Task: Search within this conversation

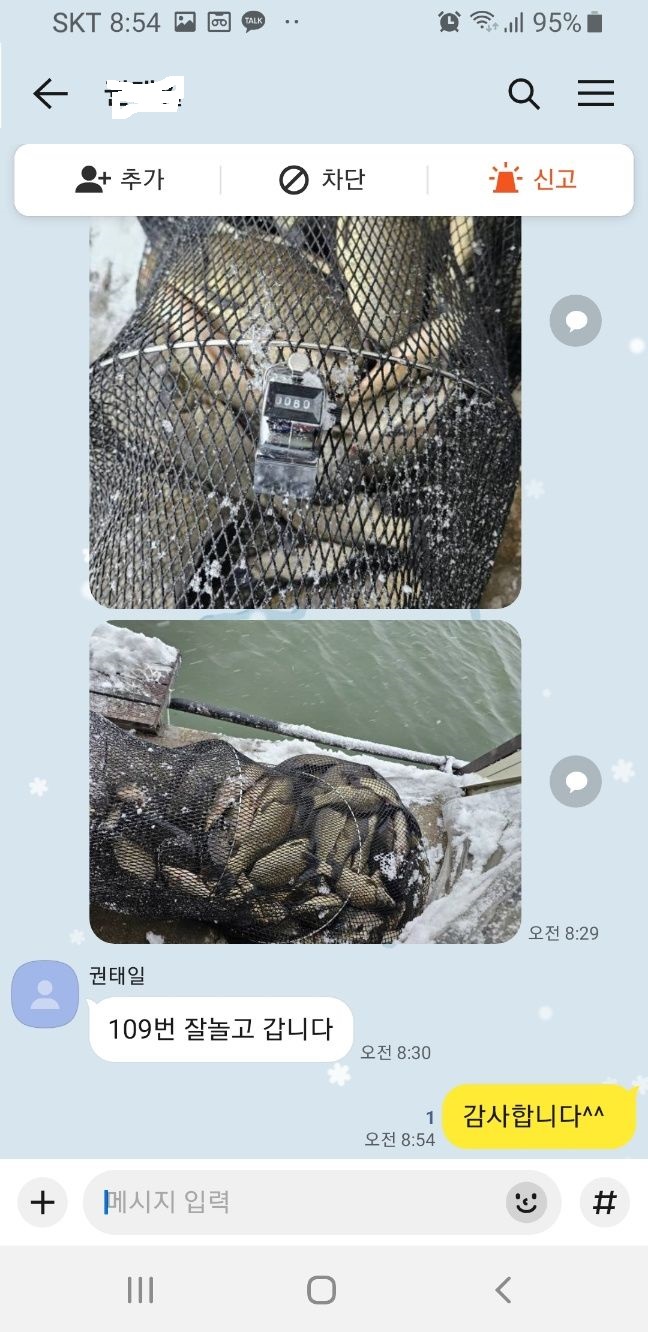Action: 524,94
